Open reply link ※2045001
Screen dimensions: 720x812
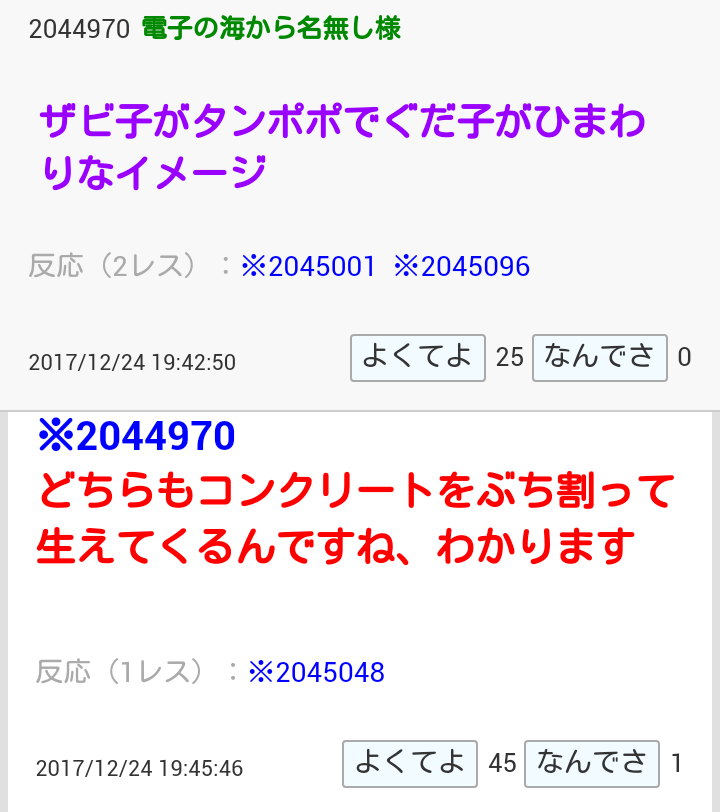pos(308,267)
